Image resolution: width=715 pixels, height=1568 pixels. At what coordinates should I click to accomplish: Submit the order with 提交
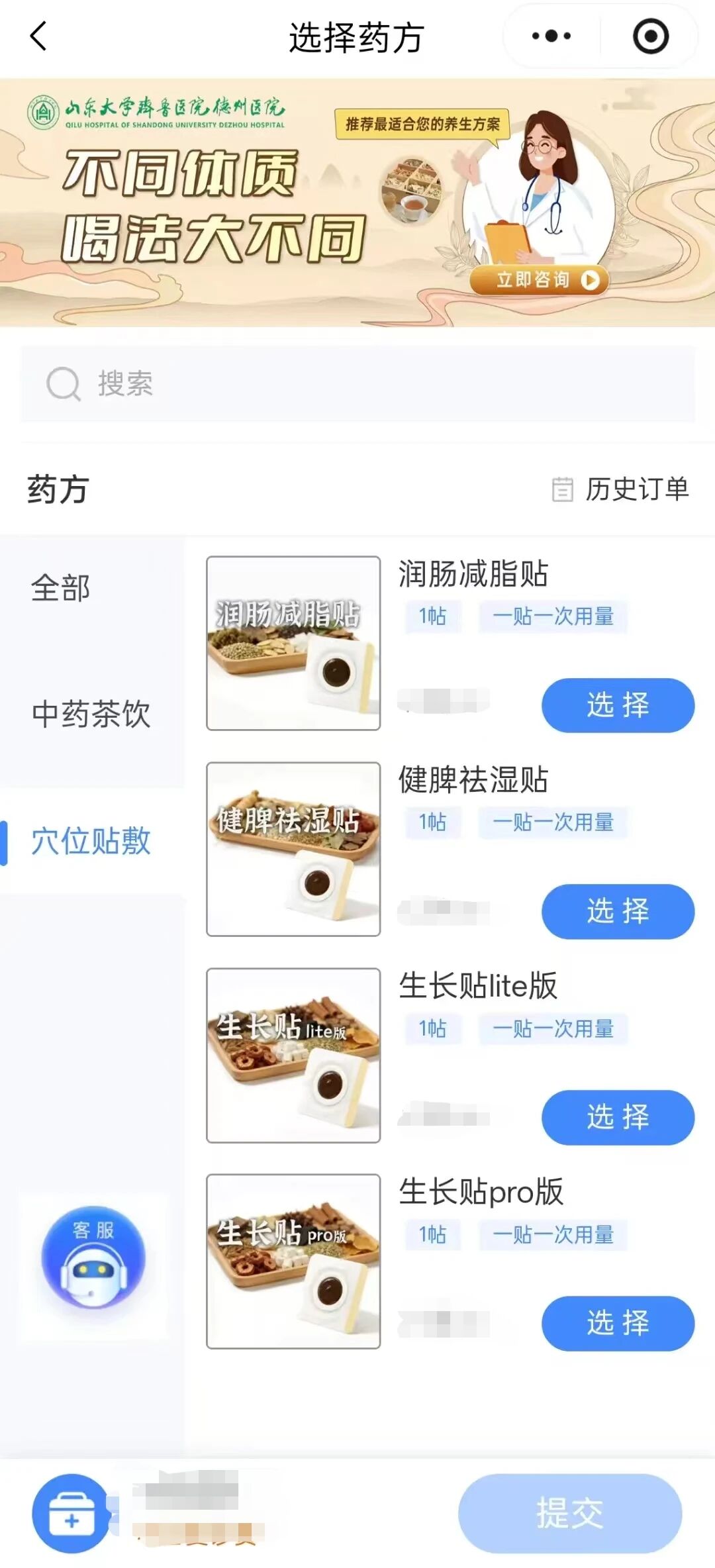pyautogui.click(x=569, y=1513)
